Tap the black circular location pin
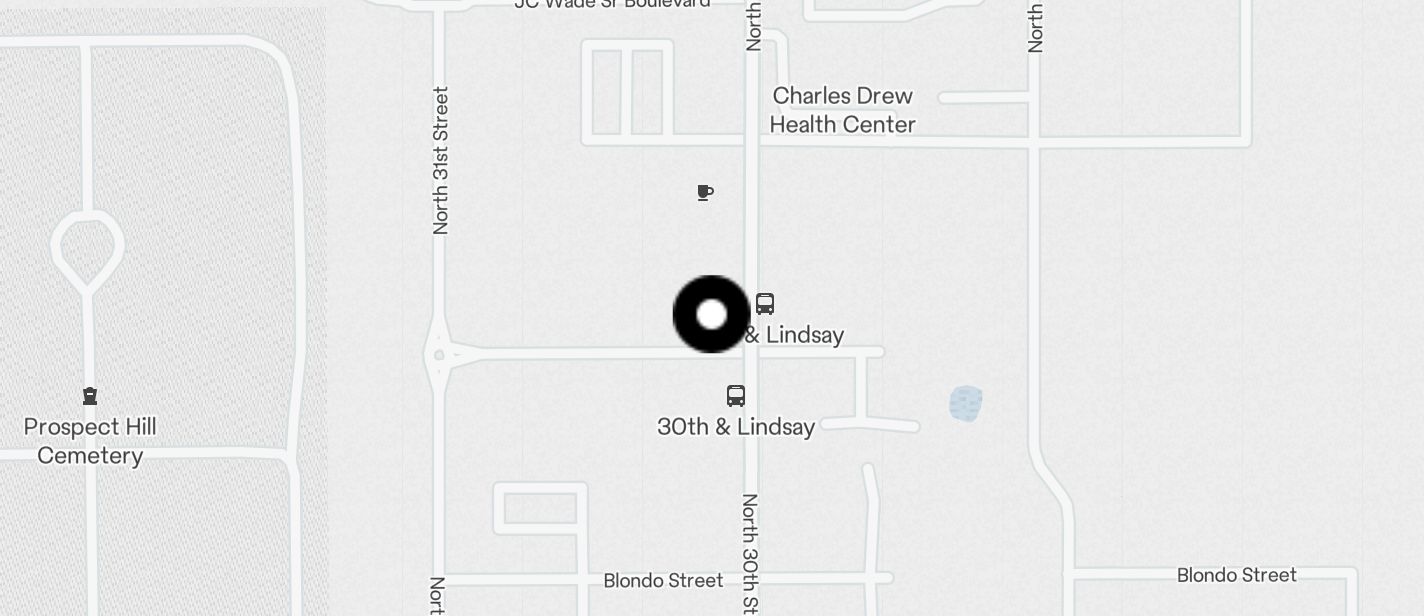The height and width of the screenshot is (616, 1424). (x=711, y=315)
